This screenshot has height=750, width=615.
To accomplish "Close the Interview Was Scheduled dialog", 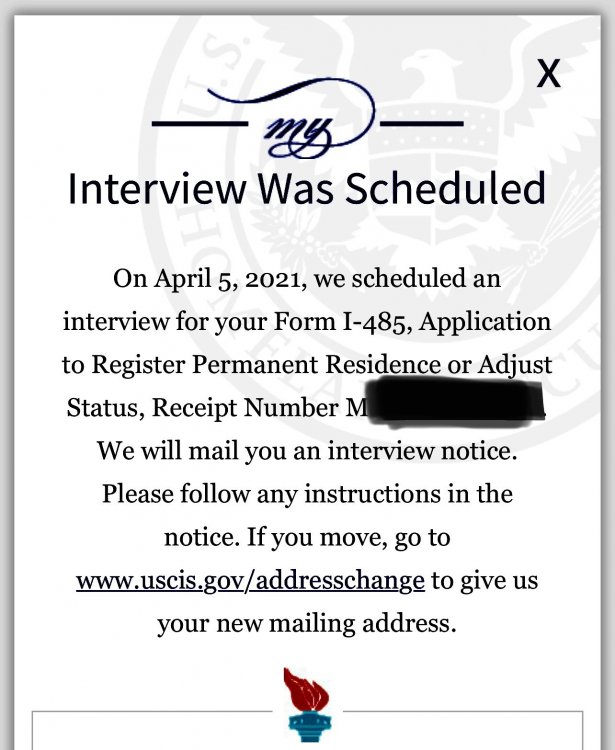I will click(549, 73).
